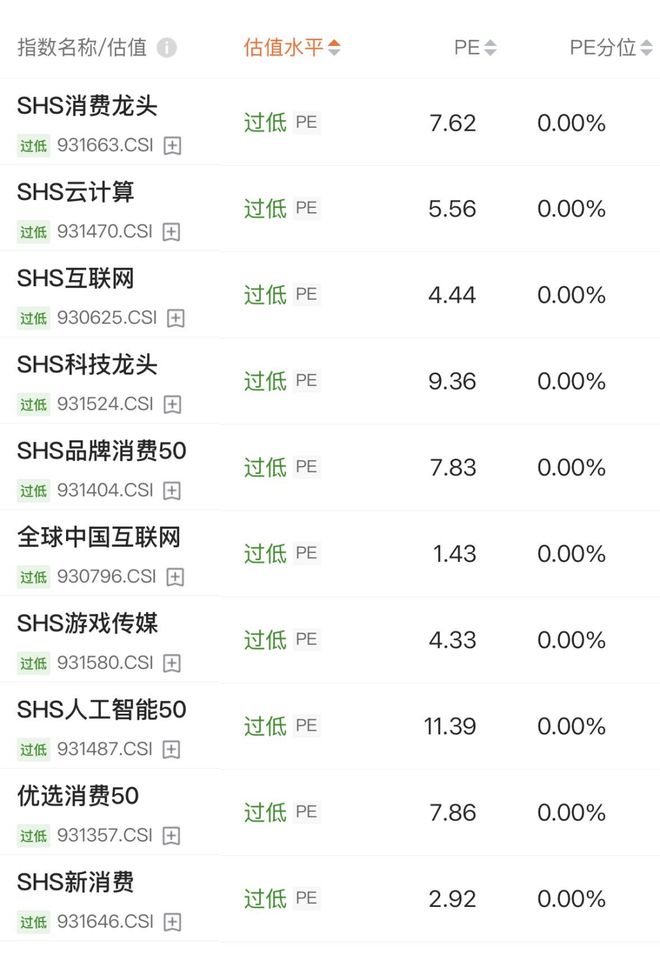660x954 pixels.
Task: Open the SHS消费龙头 index row
Action: point(88,106)
